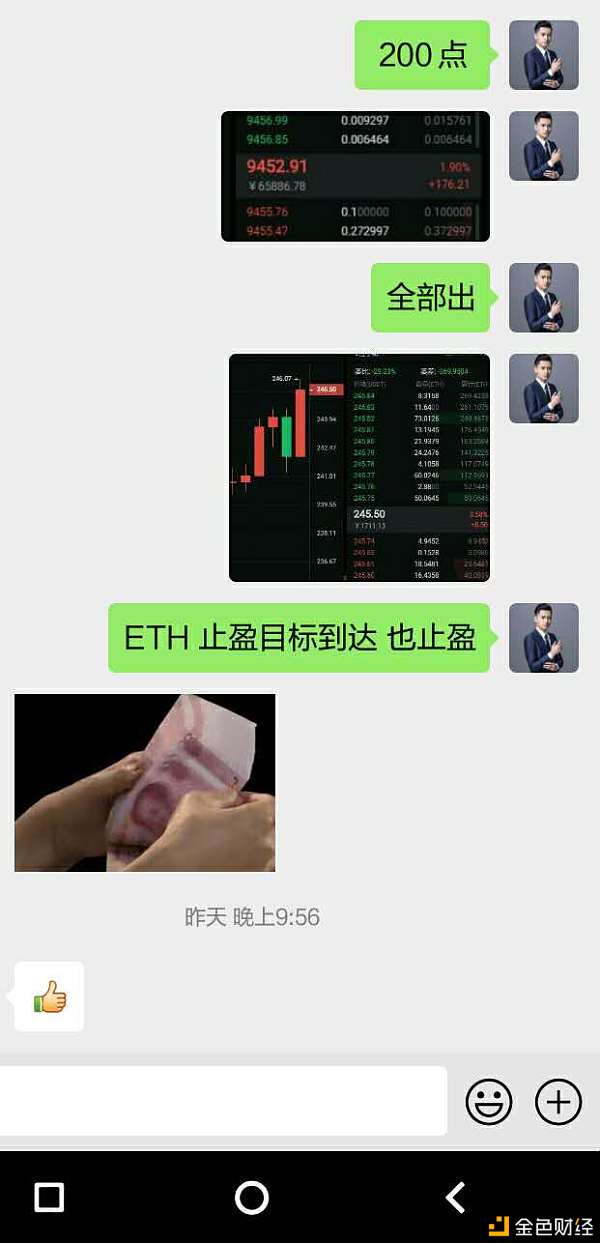Open the sender's avatar next to 200点
Screen dimensions: 600x1243
544,55
